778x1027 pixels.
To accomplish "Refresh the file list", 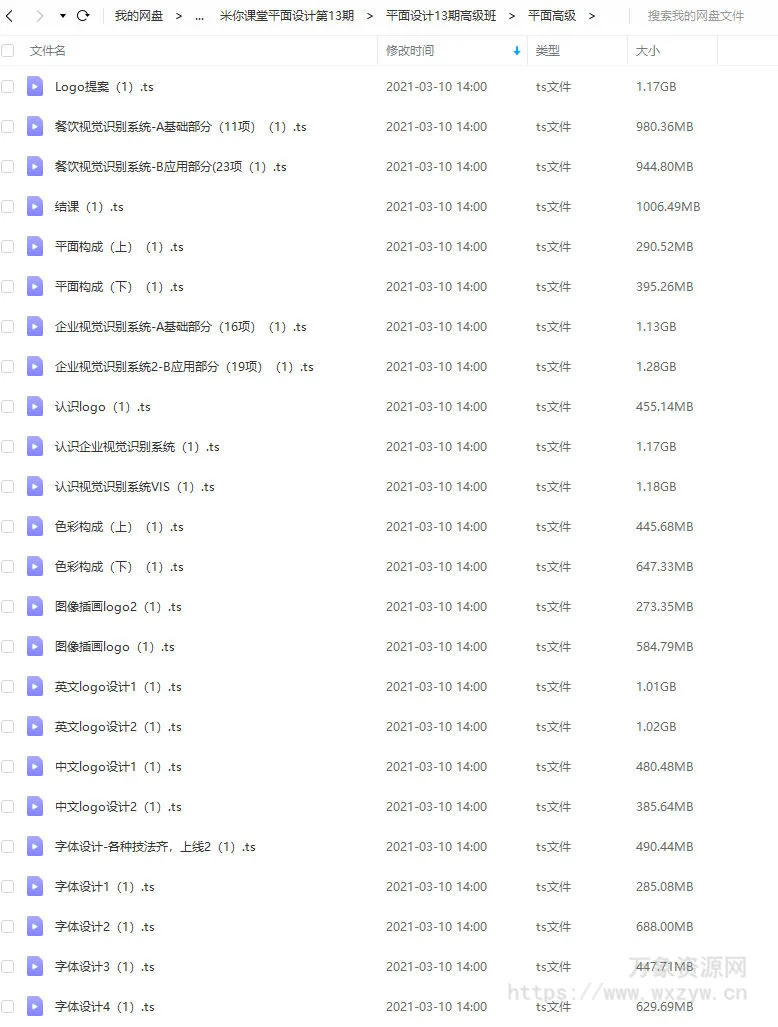I will click(x=83, y=16).
